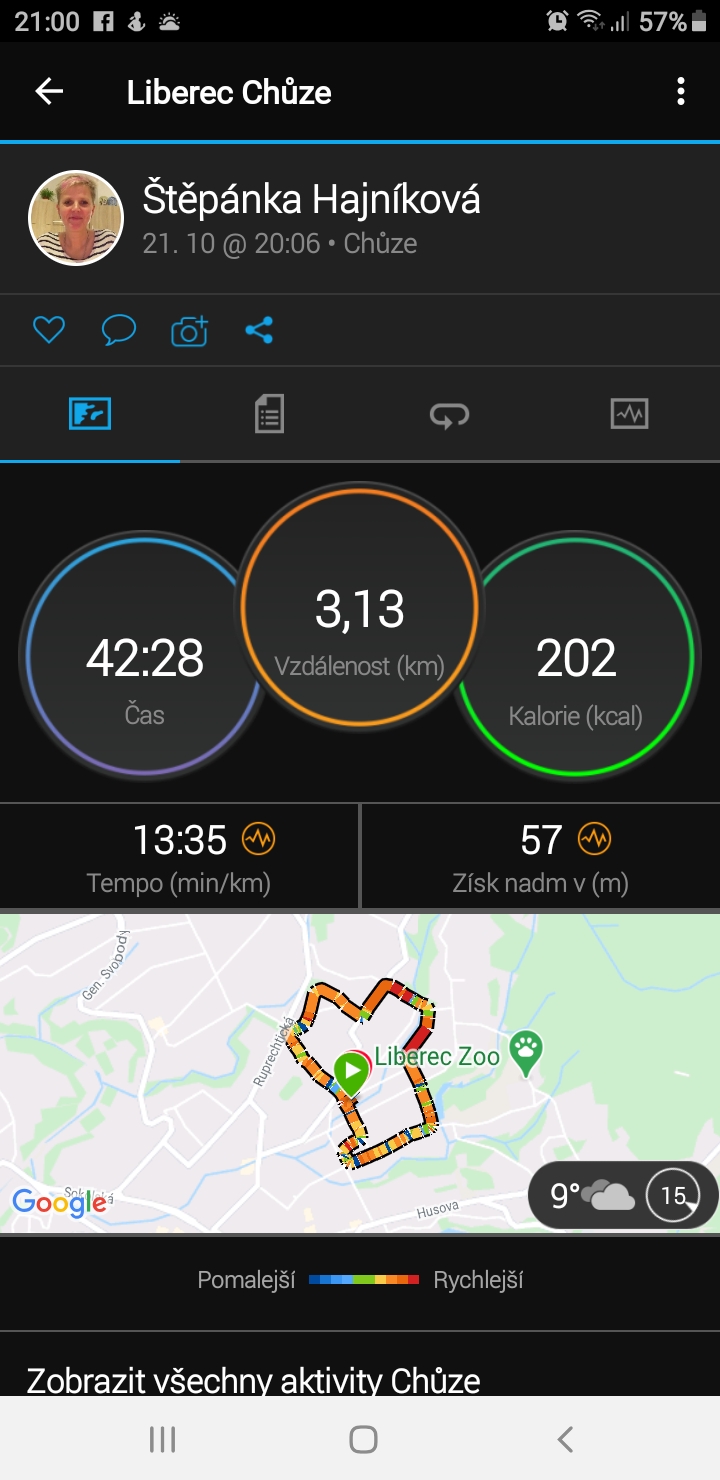Like this activity with the heart icon
The image size is (720, 1480).
click(x=49, y=330)
